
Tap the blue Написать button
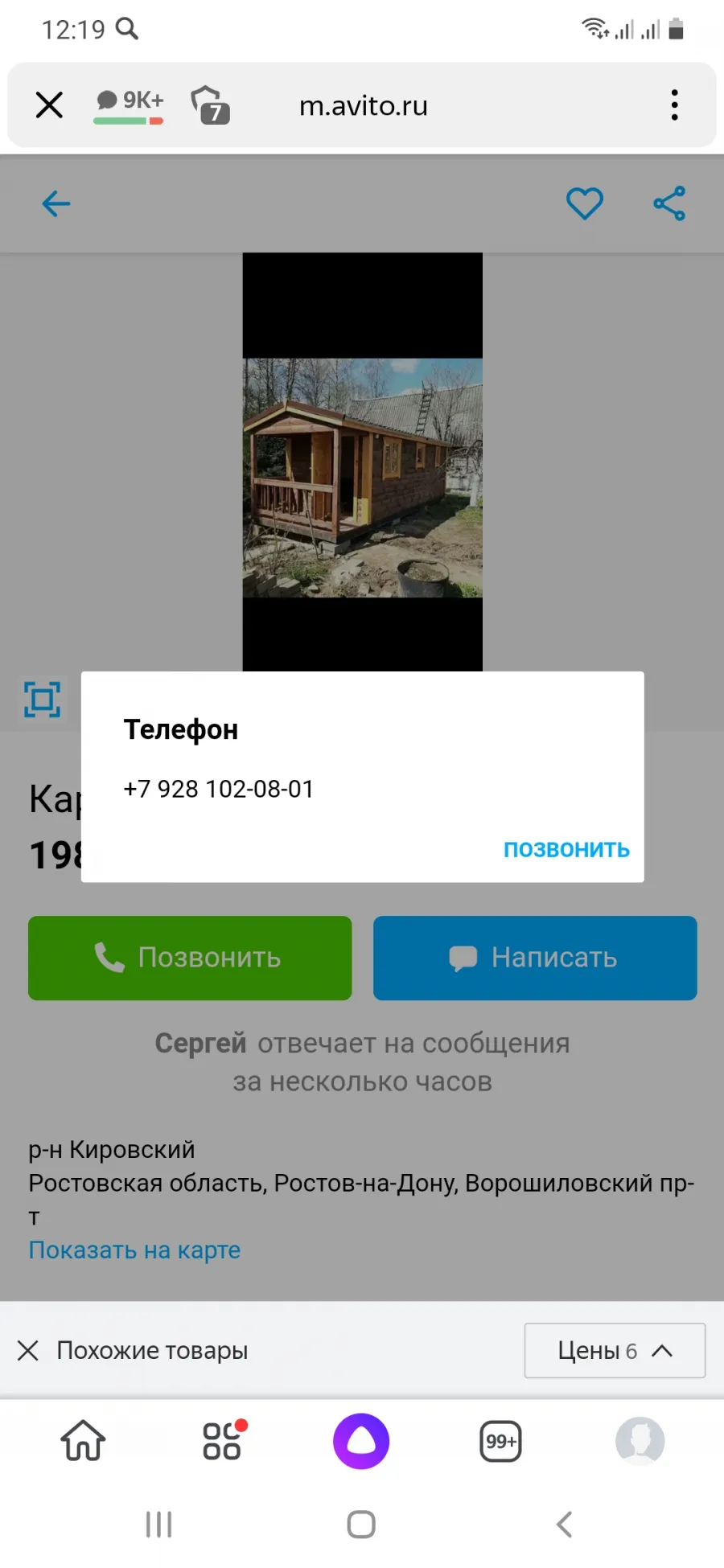(x=535, y=958)
